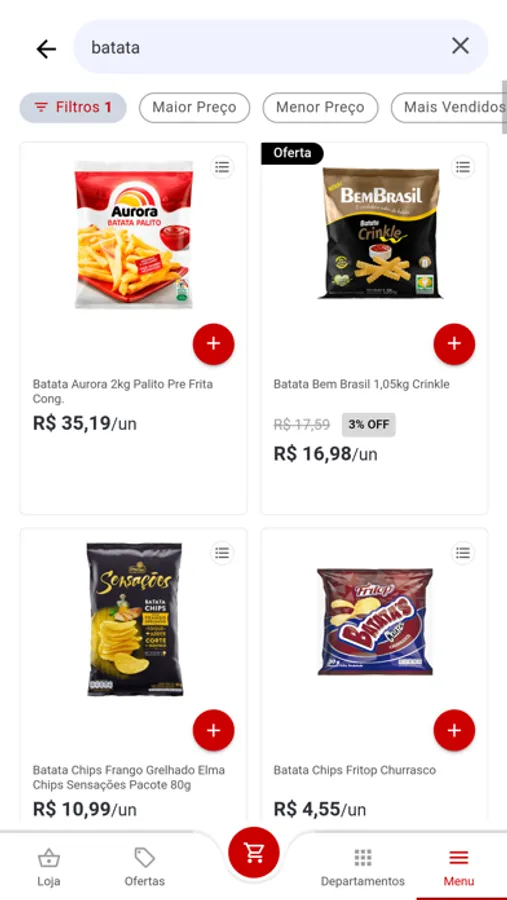Clear the batata search text
507x900 pixels.
(x=460, y=46)
